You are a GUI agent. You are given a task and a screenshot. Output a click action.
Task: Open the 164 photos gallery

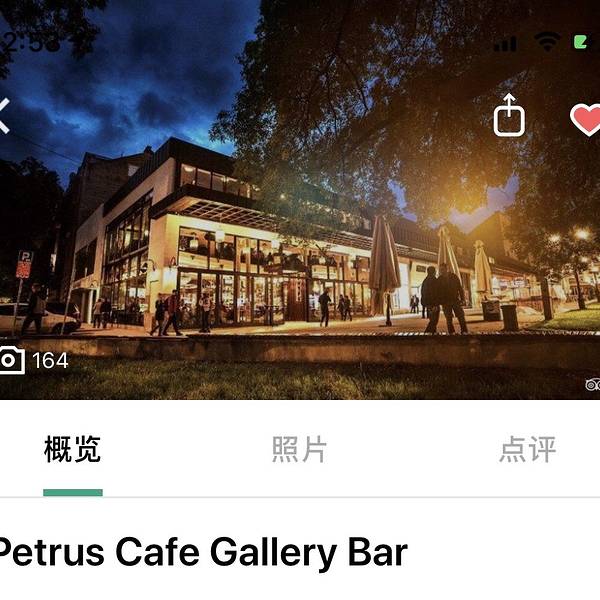coord(35,360)
